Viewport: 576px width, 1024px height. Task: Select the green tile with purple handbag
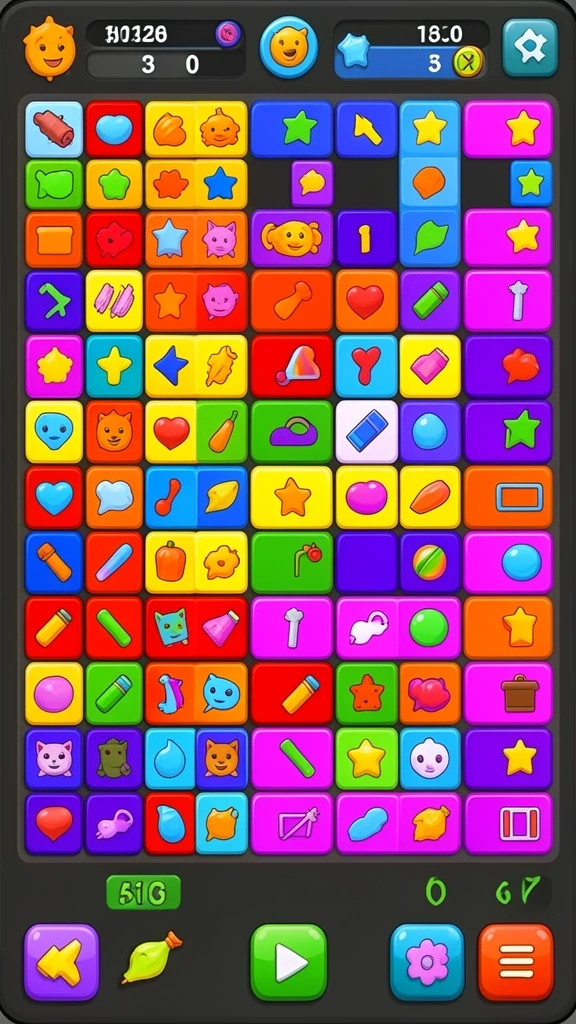[292, 432]
